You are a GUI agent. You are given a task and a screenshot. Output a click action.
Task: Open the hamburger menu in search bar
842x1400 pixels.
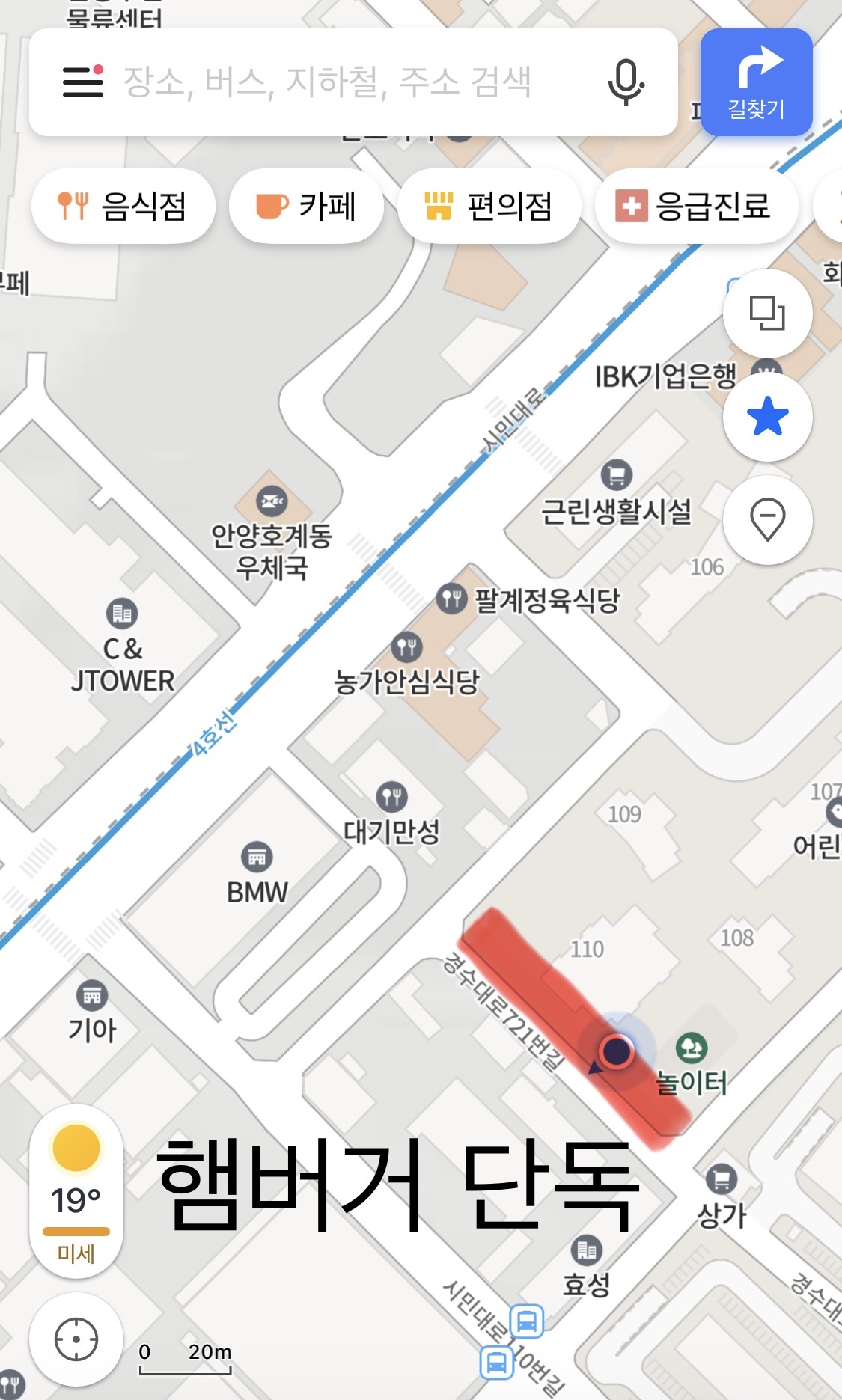click(x=83, y=82)
